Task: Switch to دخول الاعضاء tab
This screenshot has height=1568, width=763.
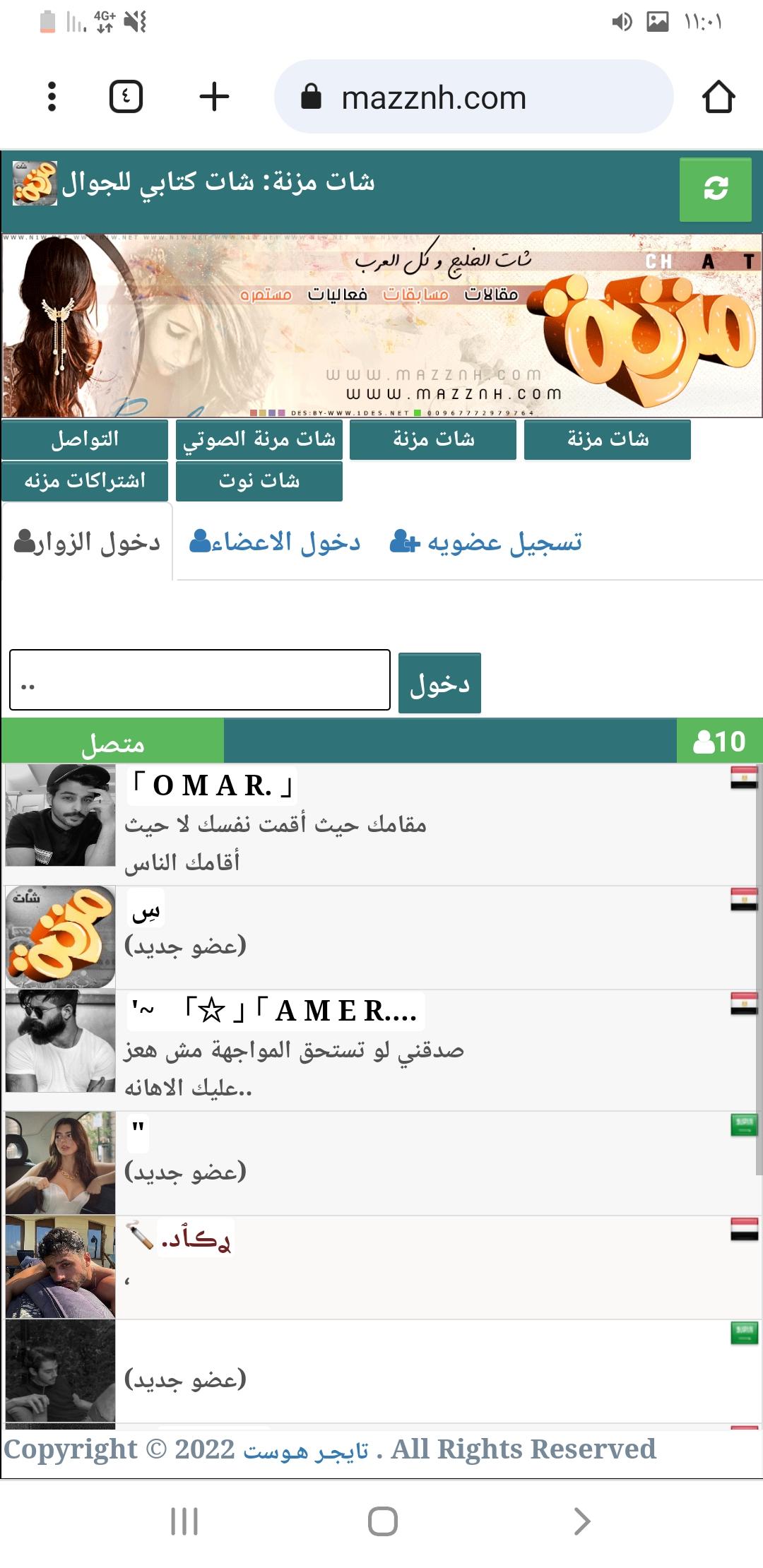Action: [x=276, y=542]
